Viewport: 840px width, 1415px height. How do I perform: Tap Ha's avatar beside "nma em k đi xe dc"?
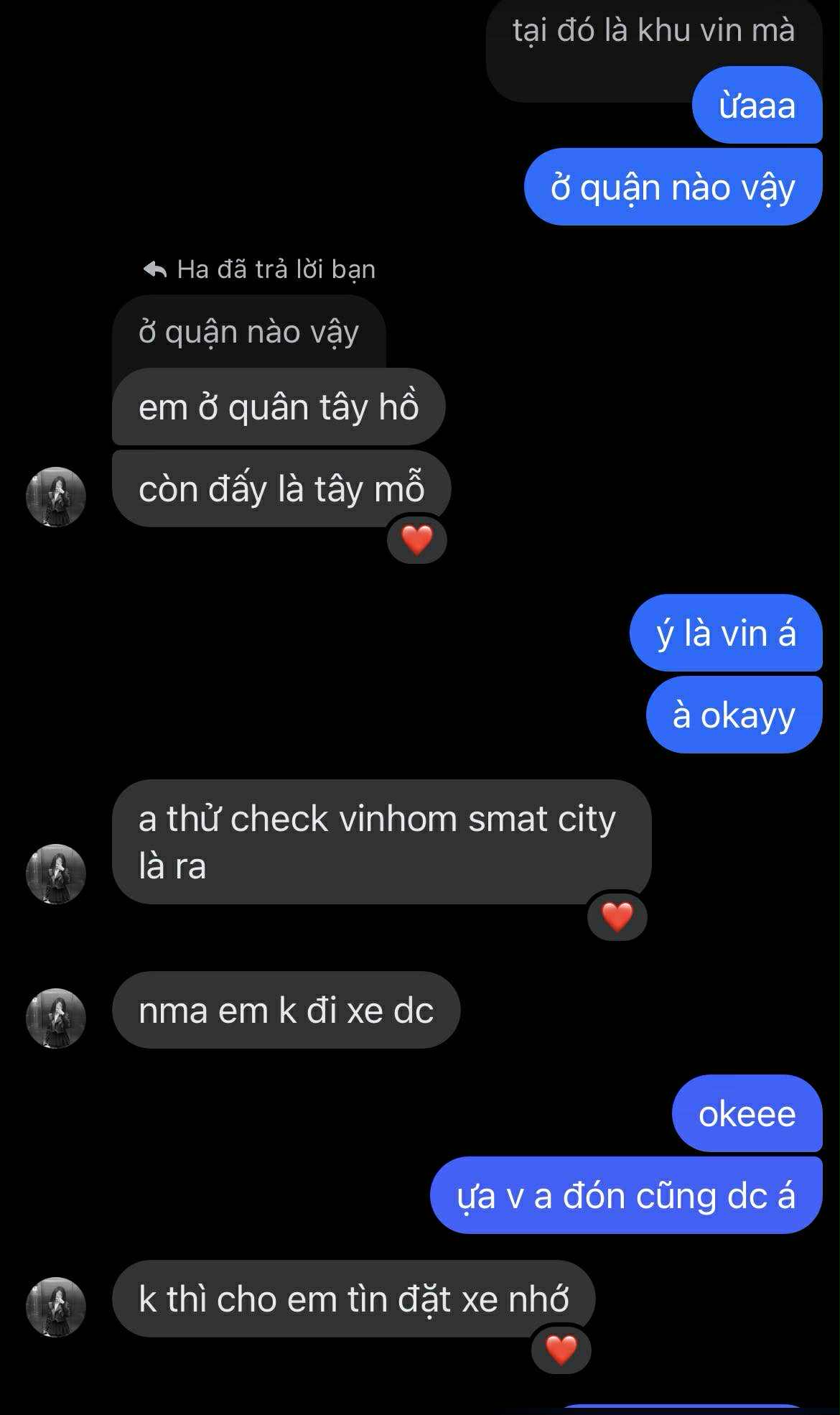56,1018
